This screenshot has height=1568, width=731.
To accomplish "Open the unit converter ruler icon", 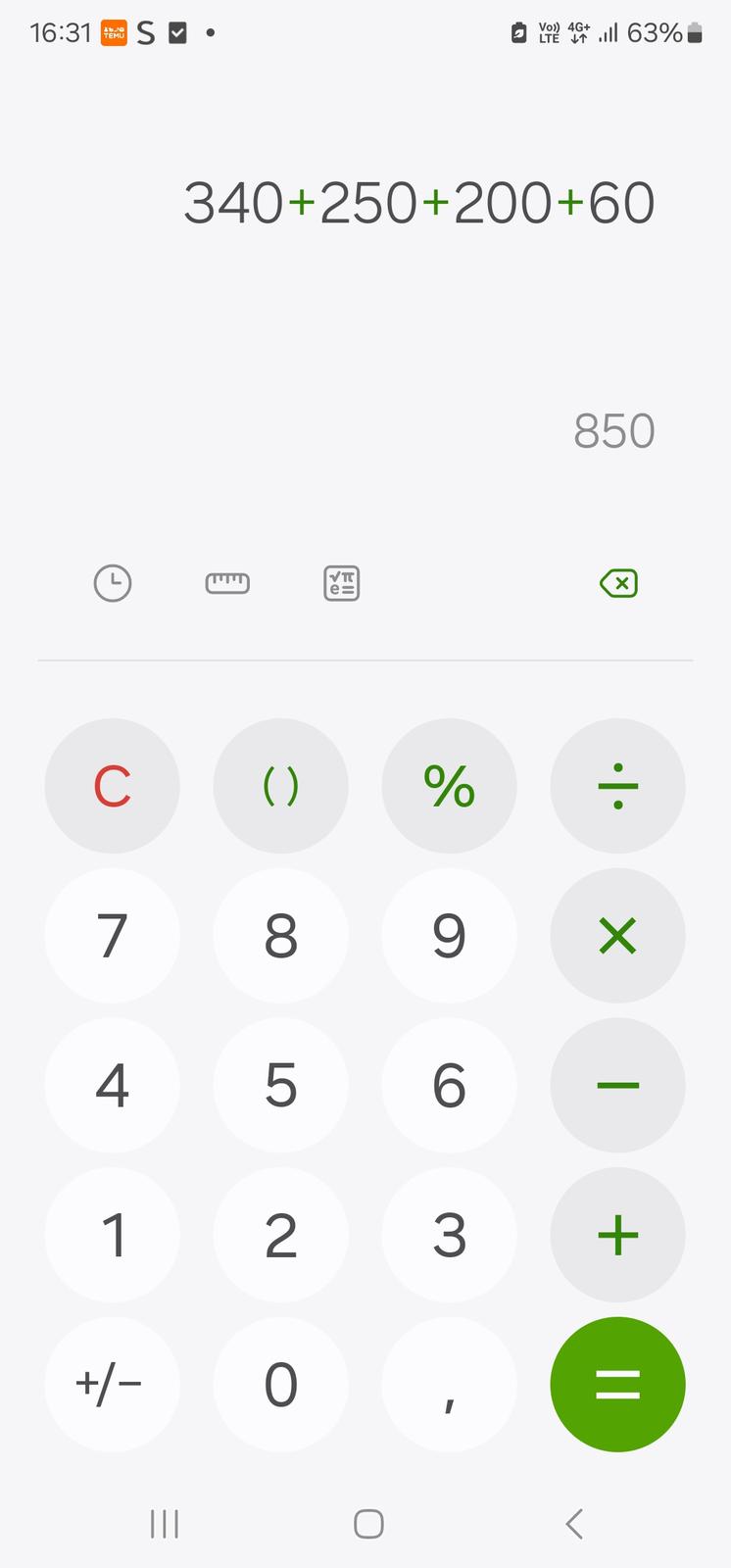I will pos(227,583).
